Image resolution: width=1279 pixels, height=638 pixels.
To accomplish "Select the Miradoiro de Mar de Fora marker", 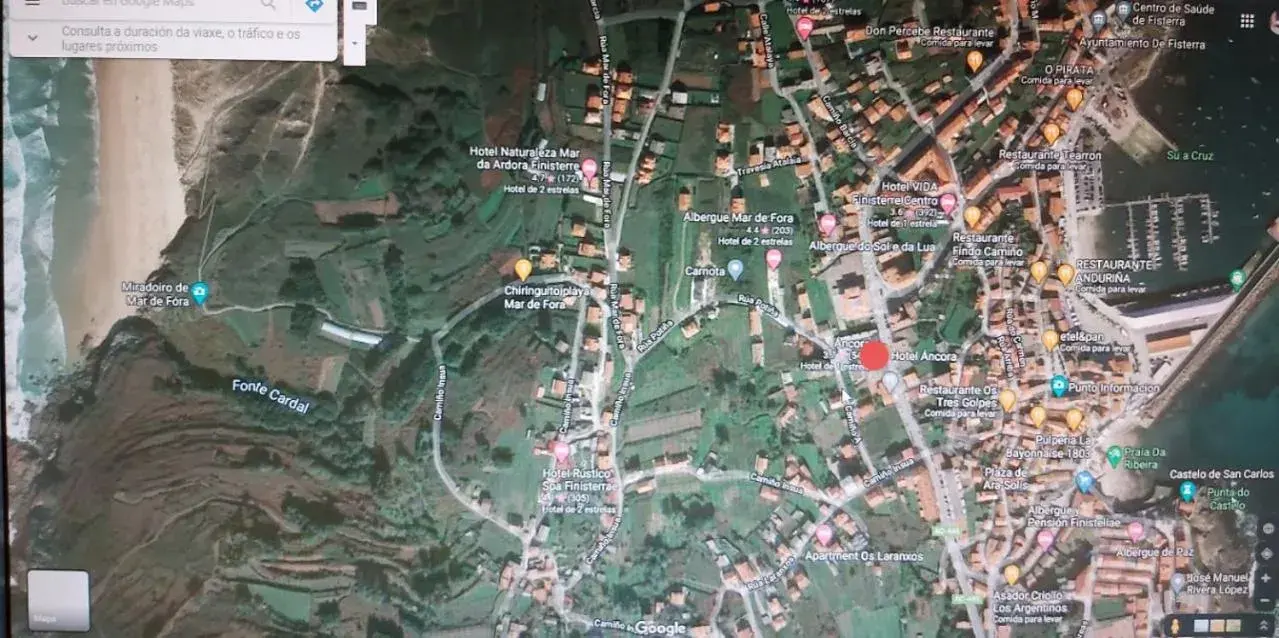I will point(200,292).
